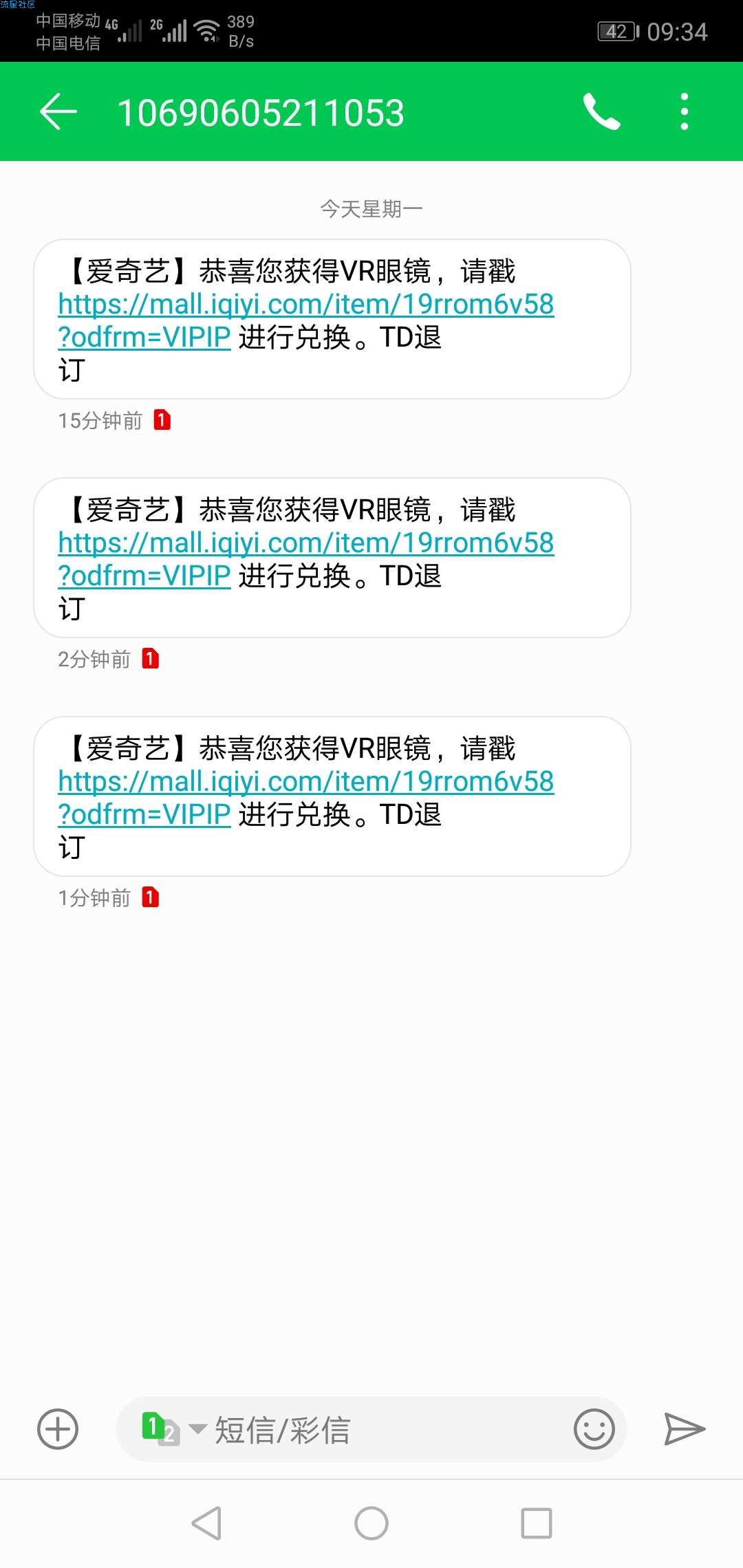Focus the 短信/彩信 message field
This screenshot has width=743, height=1568.
[385, 1429]
